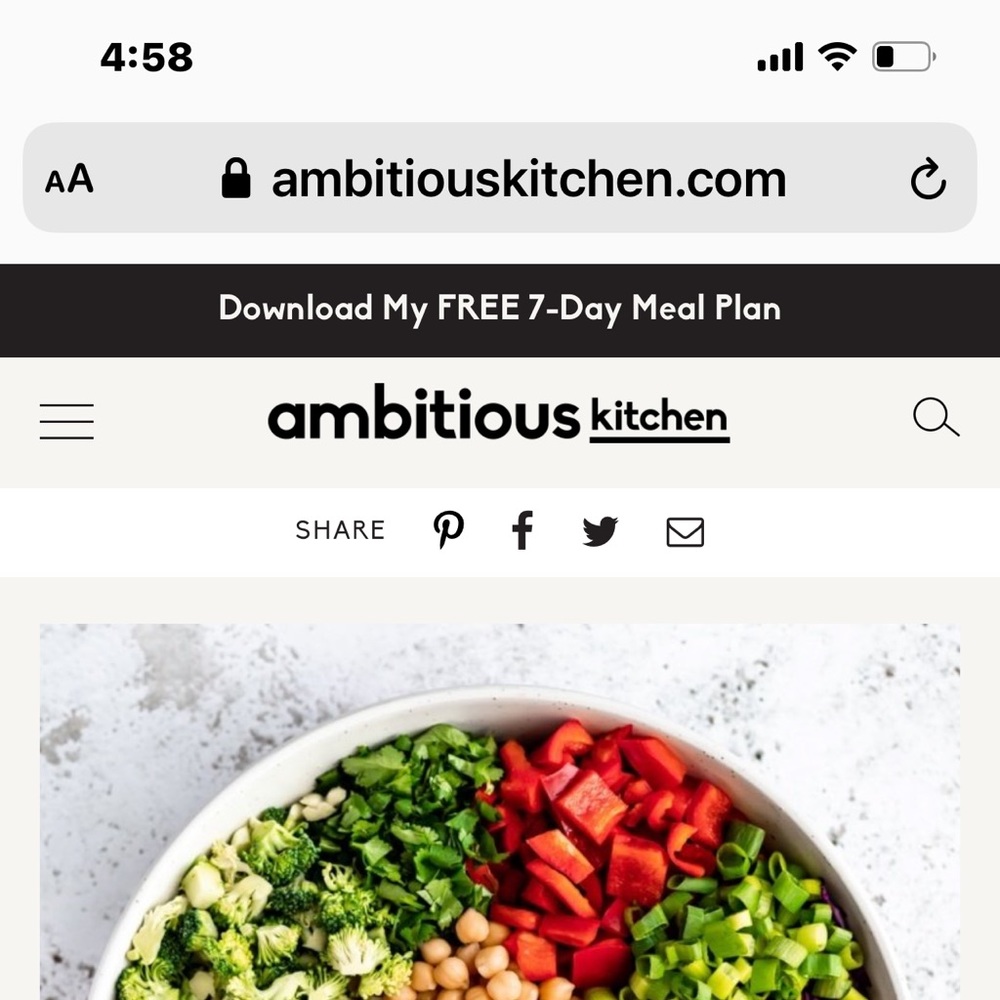
Task: Edit the ambitiouskitchen.com address field
Action: pyautogui.click(x=528, y=180)
